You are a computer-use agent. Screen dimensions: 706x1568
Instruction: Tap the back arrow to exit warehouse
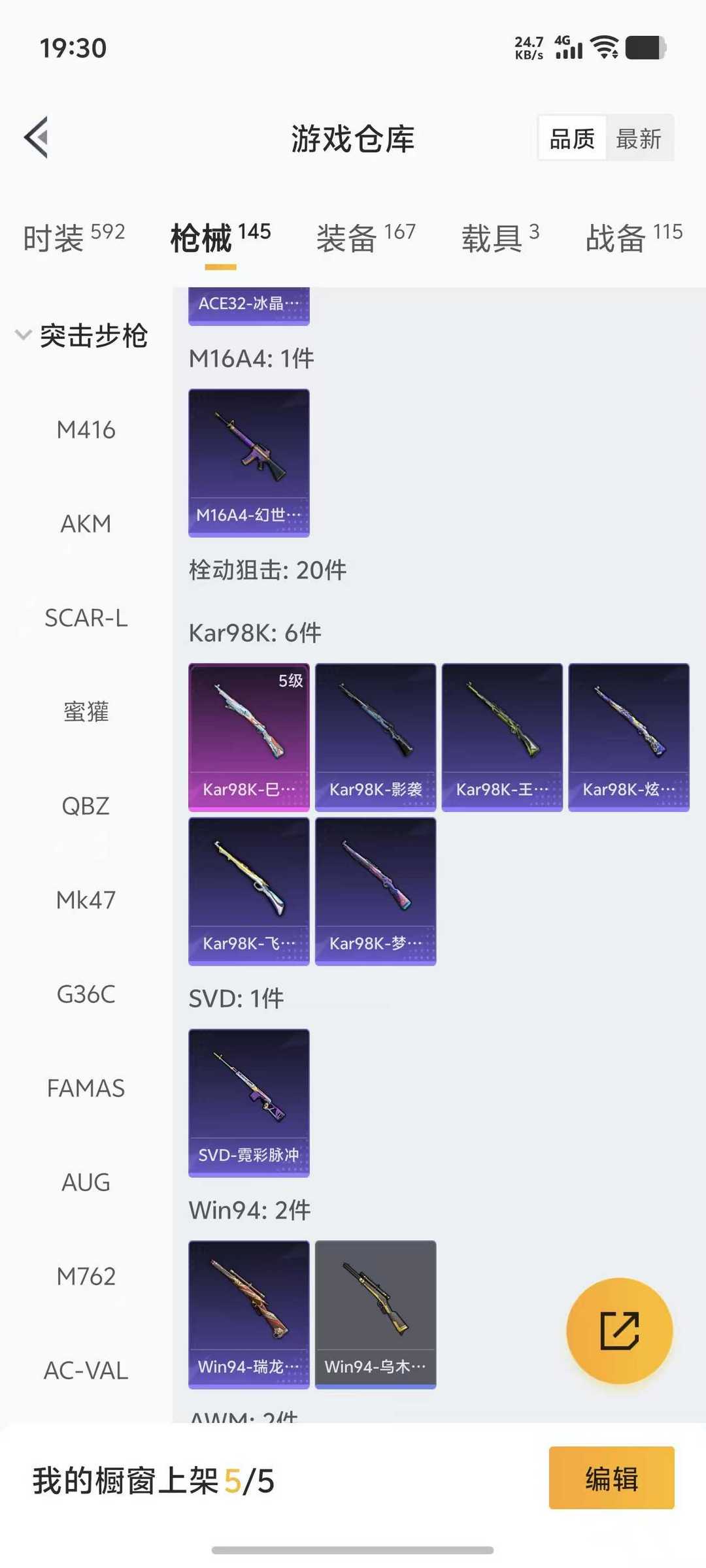click(x=37, y=138)
